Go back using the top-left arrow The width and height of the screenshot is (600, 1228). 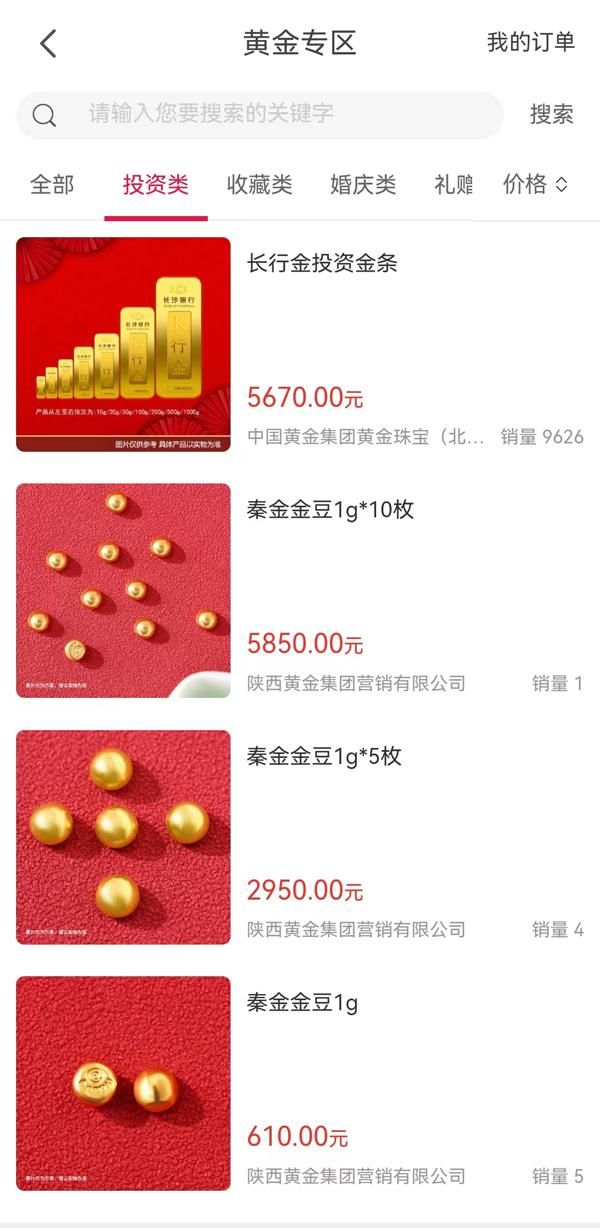[48, 43]
